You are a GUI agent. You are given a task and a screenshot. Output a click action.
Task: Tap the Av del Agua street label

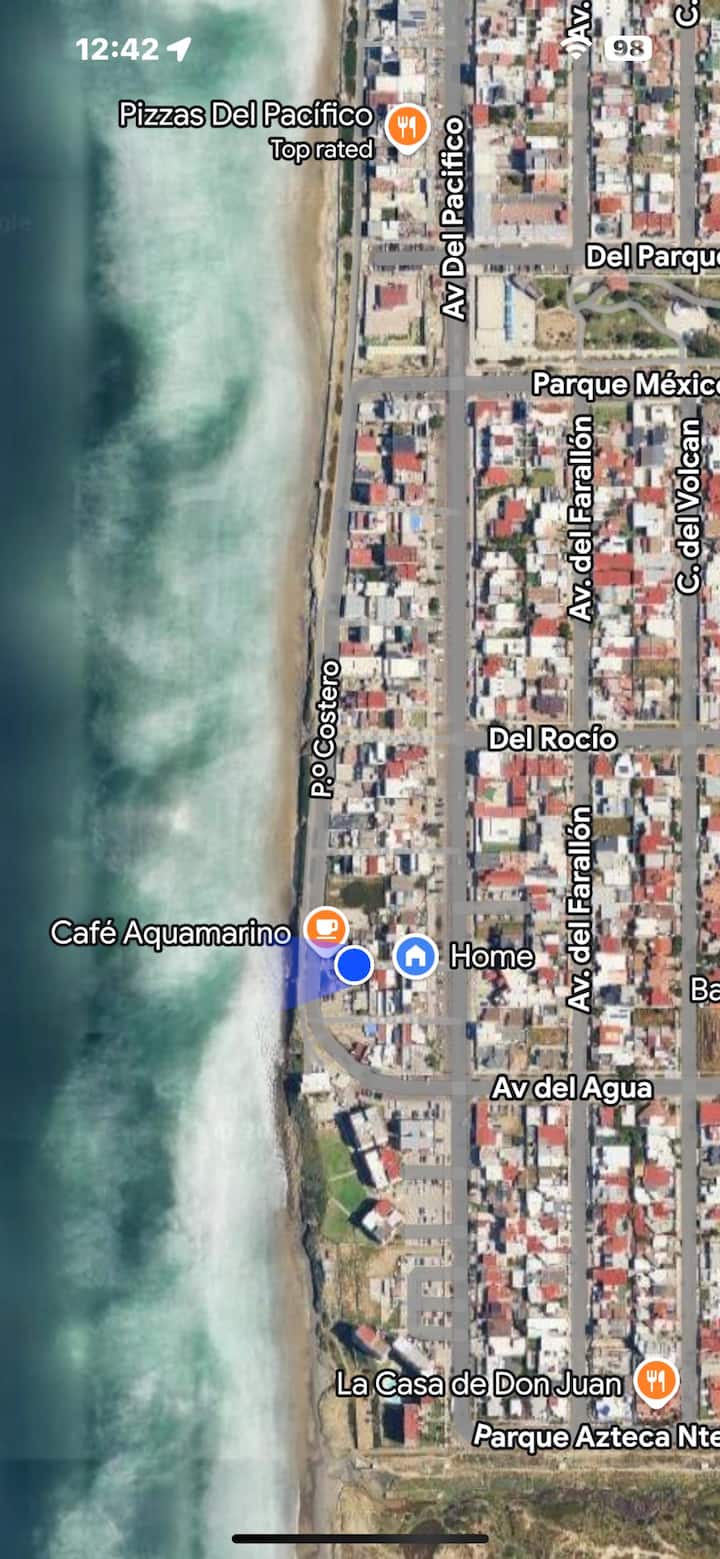[x=572, y=1087]
